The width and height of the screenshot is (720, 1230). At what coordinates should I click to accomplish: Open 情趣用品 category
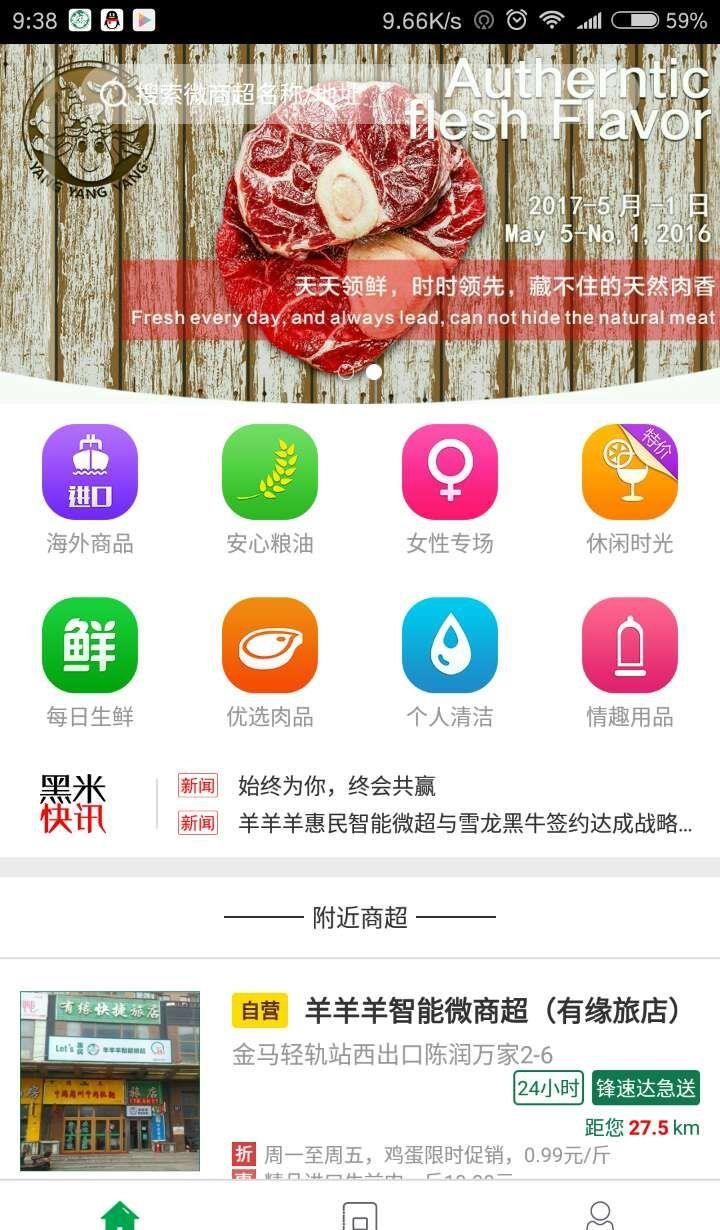pos(630,661)
